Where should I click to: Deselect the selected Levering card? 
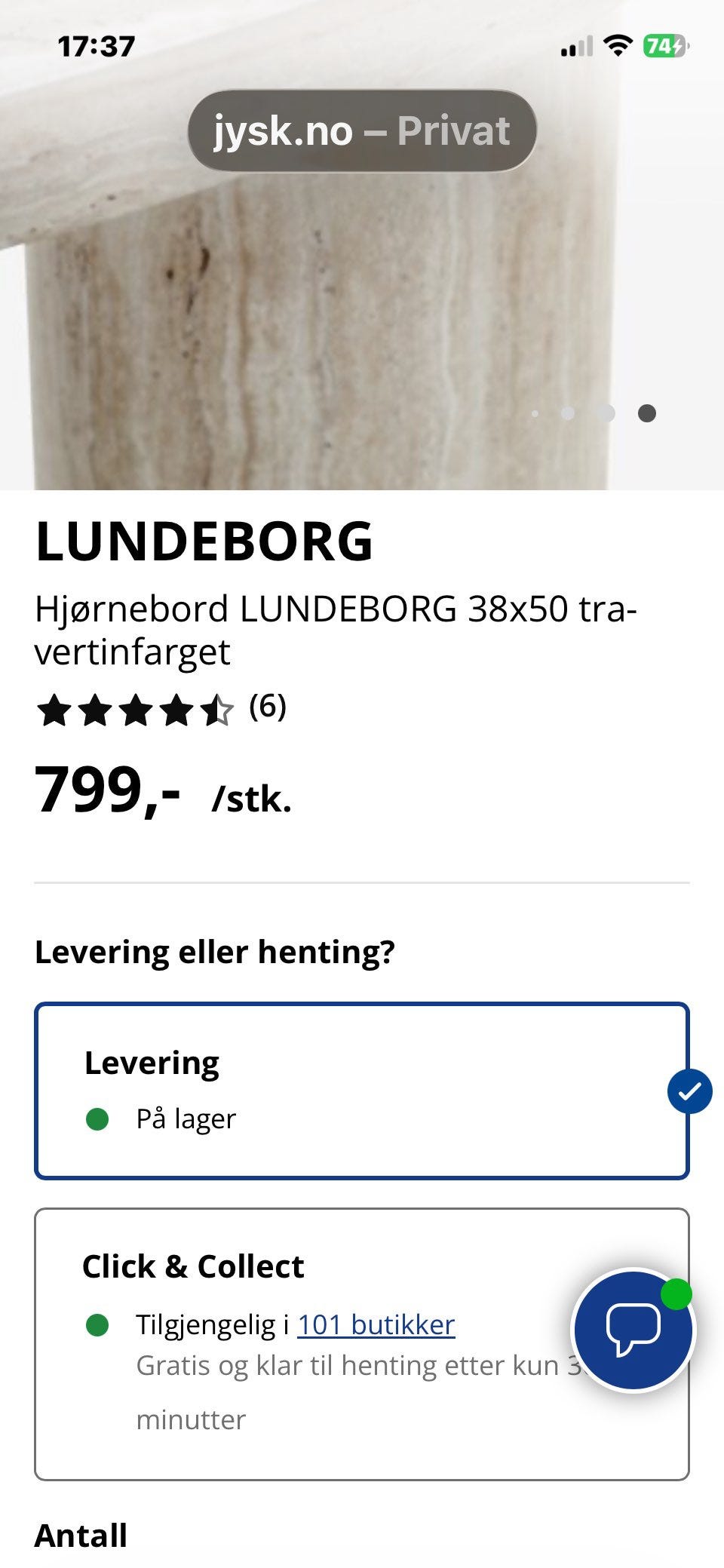click(x=362, y=1094)
